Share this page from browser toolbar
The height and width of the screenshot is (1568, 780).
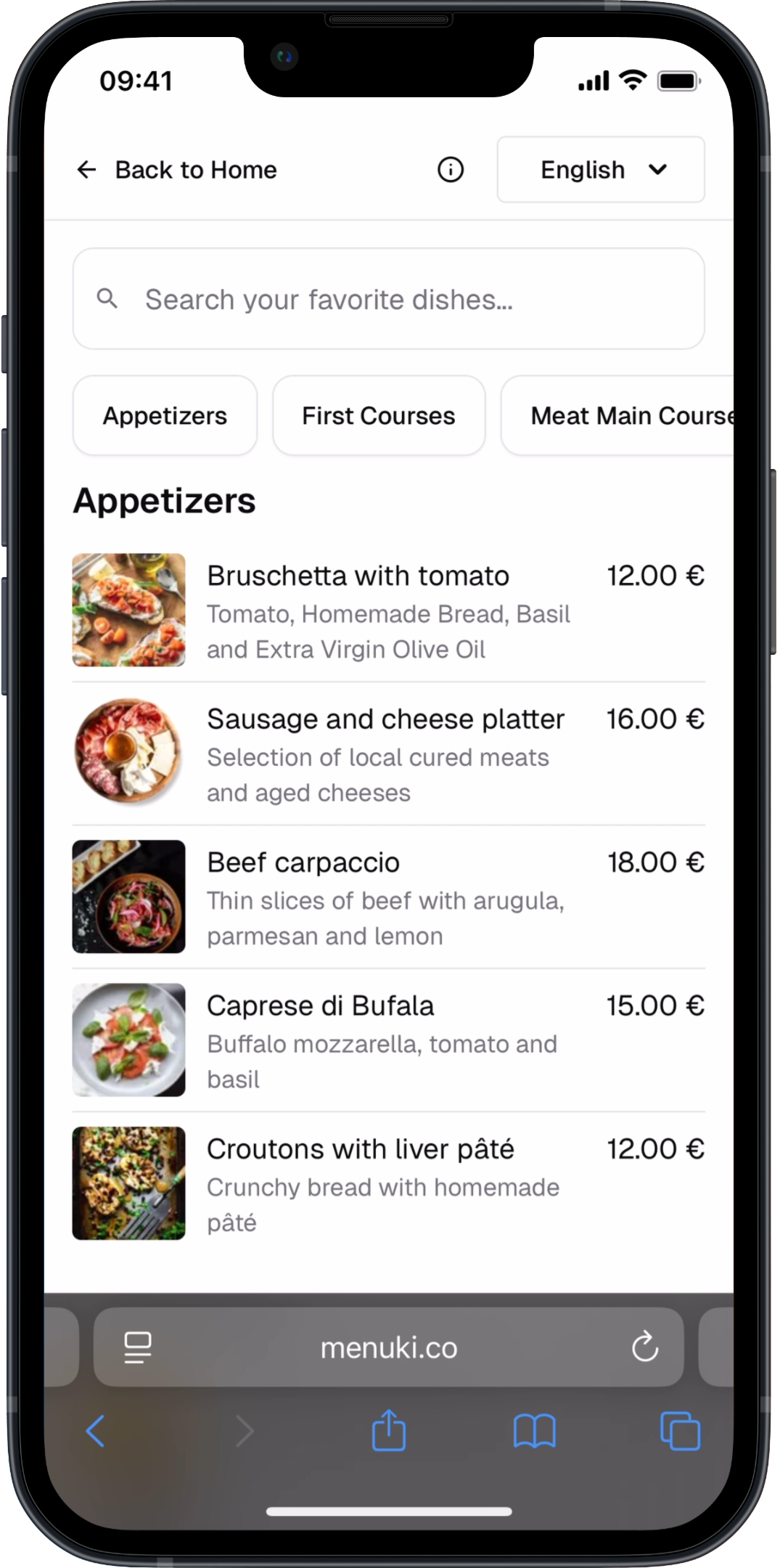(x=388, y=1430)
